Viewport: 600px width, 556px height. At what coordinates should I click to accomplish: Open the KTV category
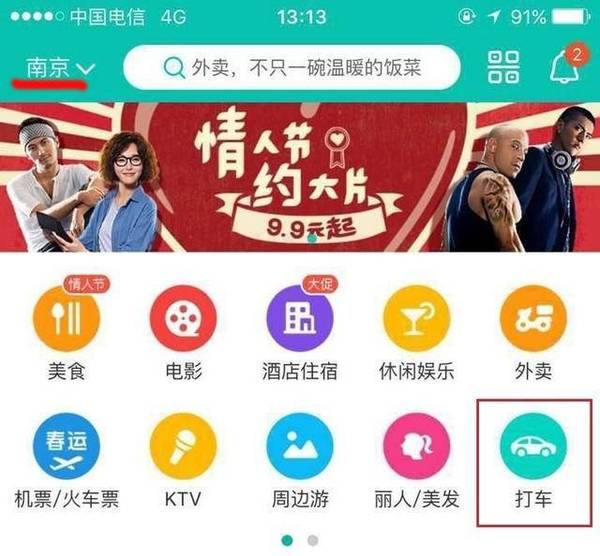pos(183,450)
